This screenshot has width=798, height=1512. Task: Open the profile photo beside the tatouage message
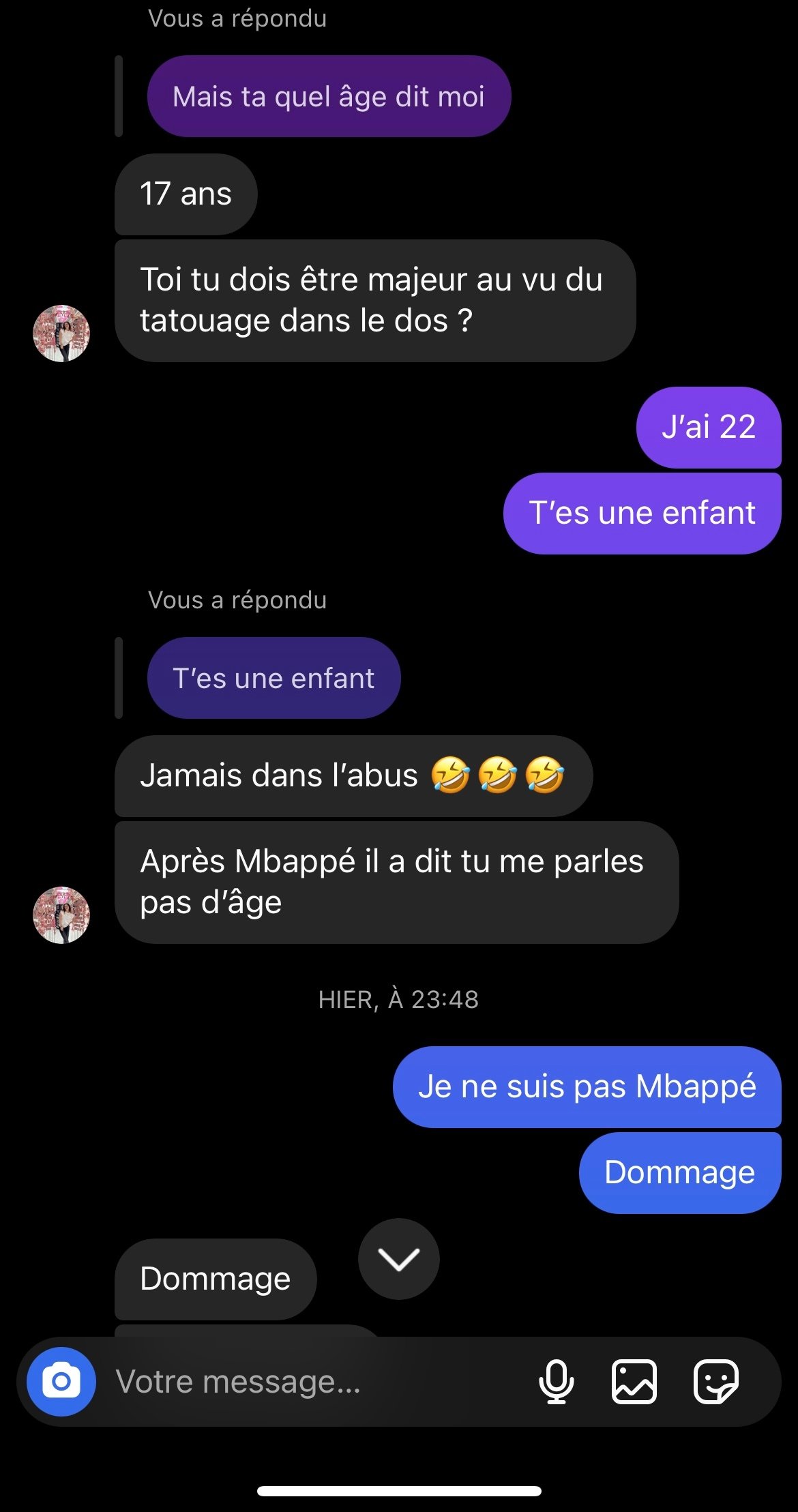(x=61, y=333)
